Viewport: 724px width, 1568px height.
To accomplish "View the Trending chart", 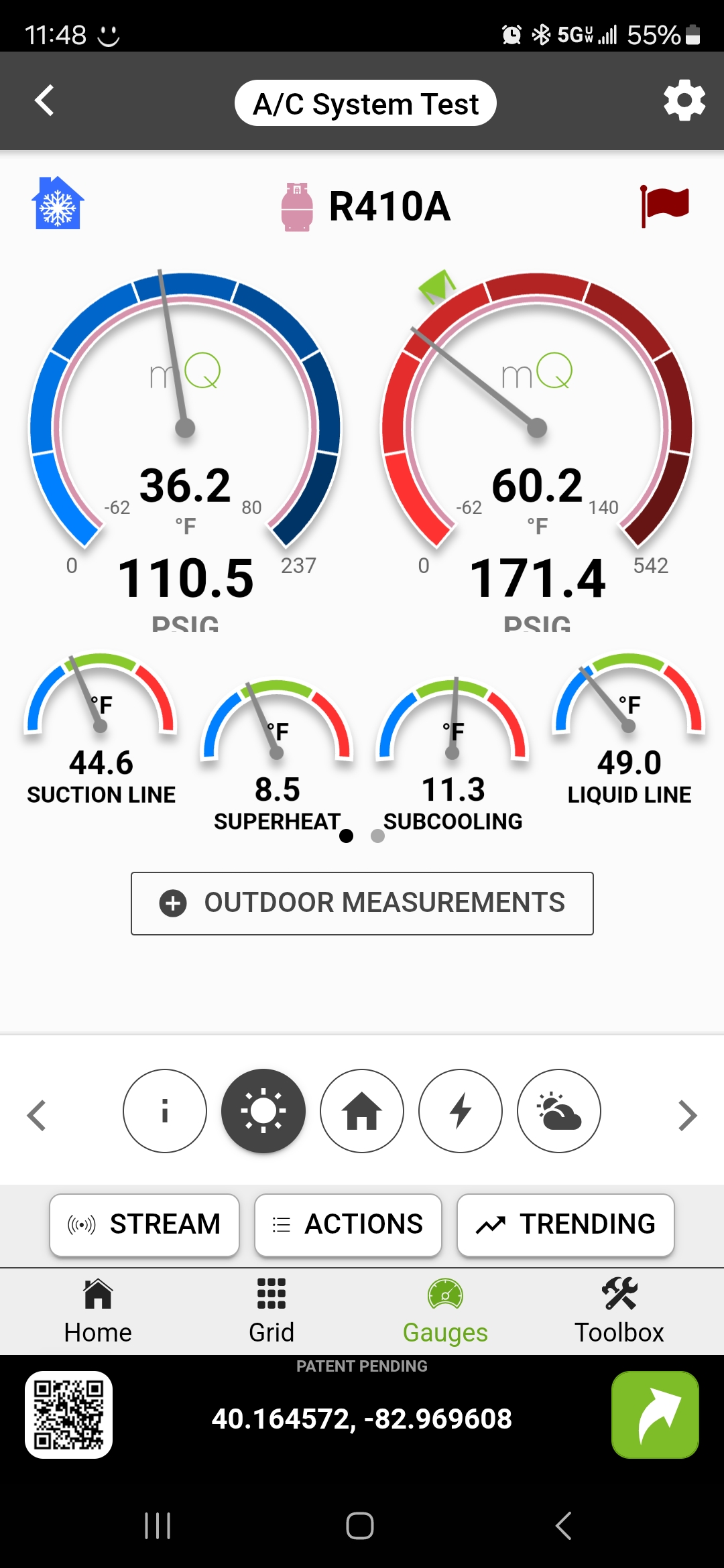I will point(565,1224).
